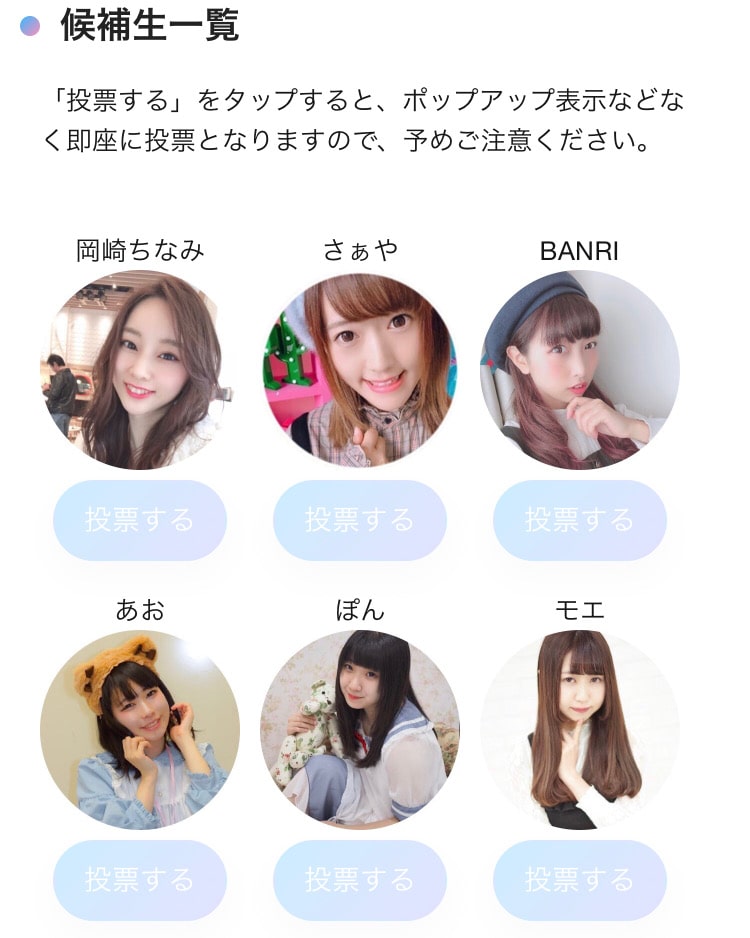Screen dimensions: 750x938
Task: Open あお's profile photo
Action: click(x=140, y=730)
